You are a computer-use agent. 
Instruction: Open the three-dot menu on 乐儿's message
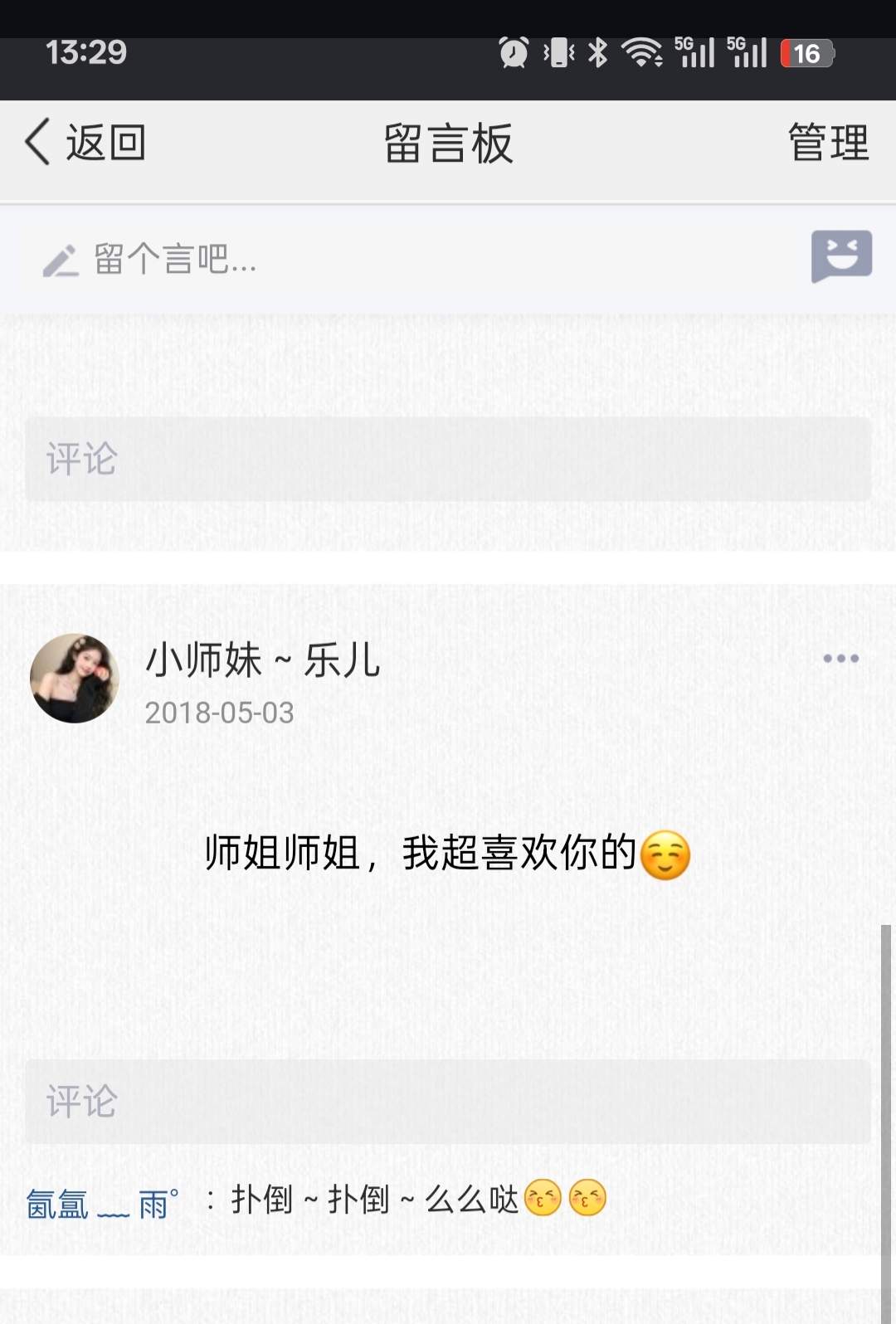[x=840, y=659]
